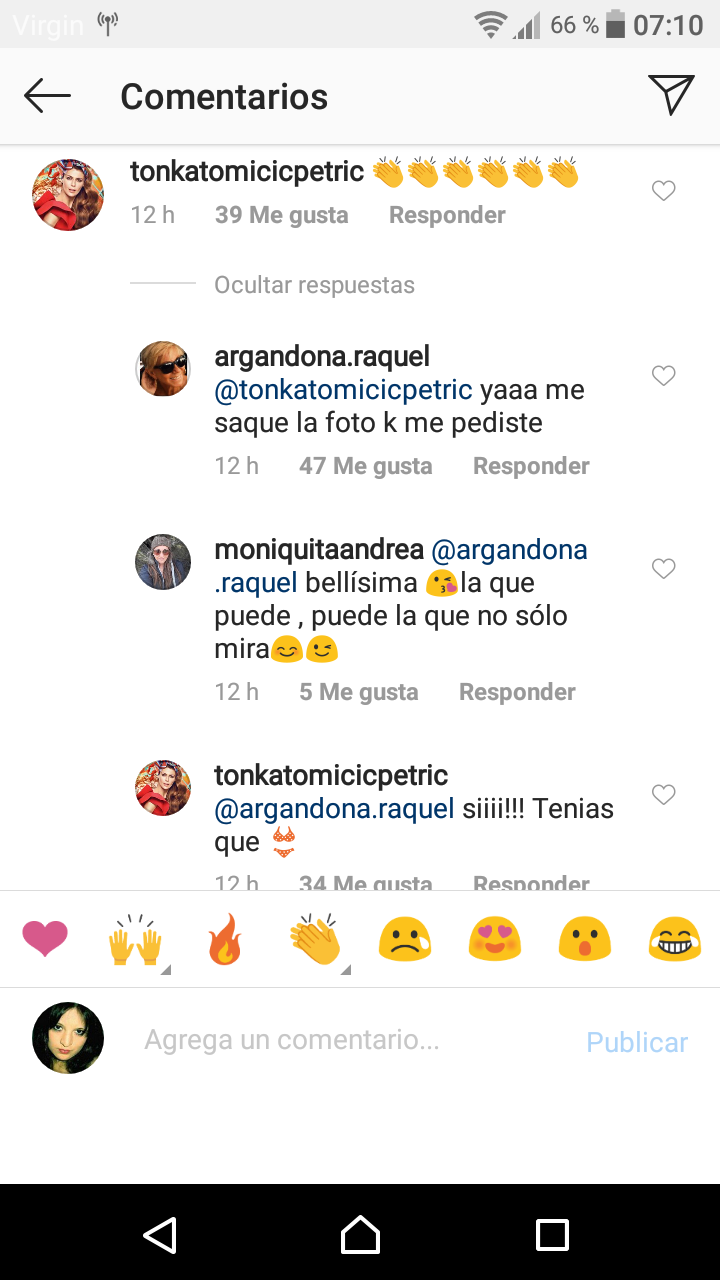Go to the system home screen

pyautogui.click(x=360, y=1235)
